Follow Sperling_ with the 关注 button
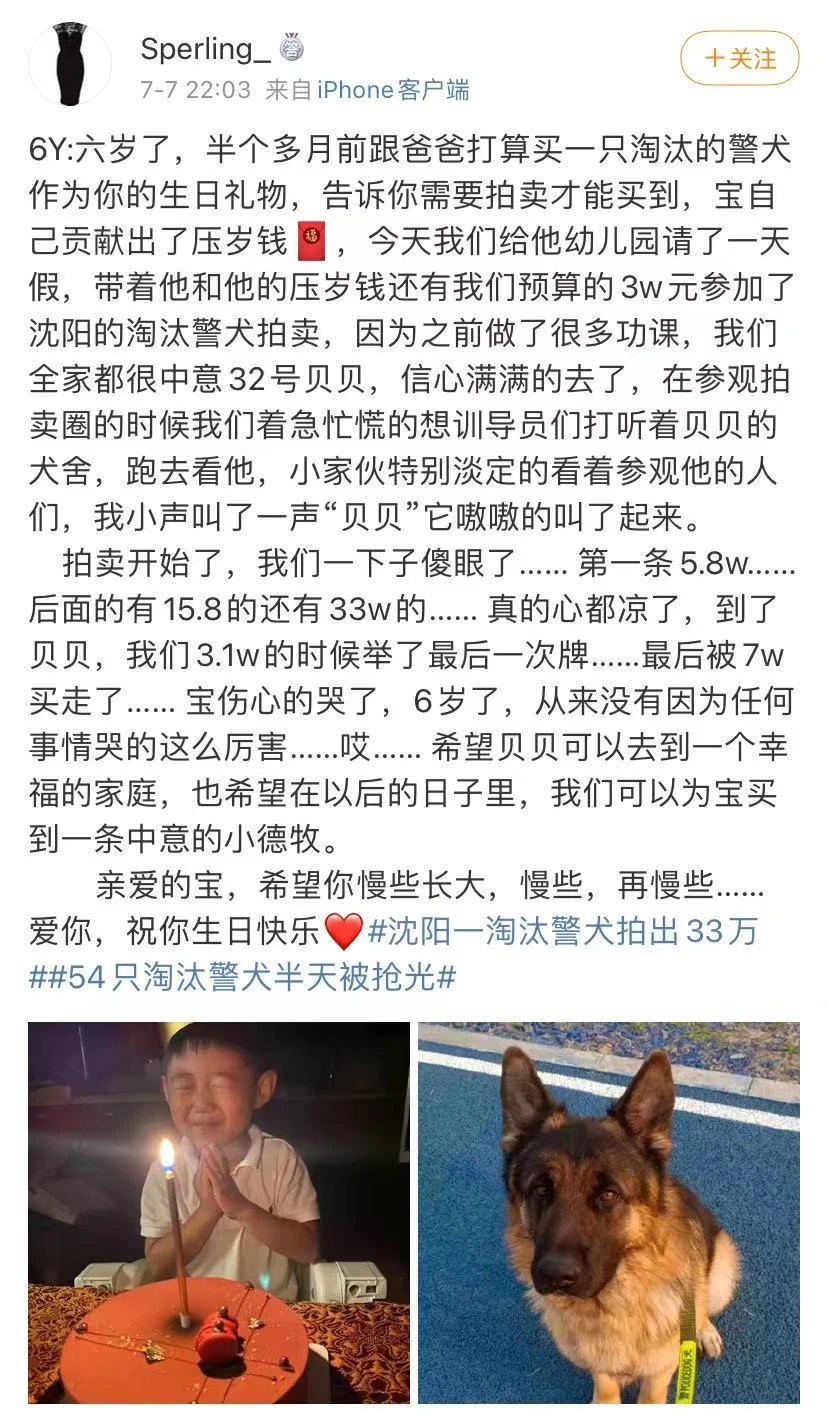 (740, 58)
